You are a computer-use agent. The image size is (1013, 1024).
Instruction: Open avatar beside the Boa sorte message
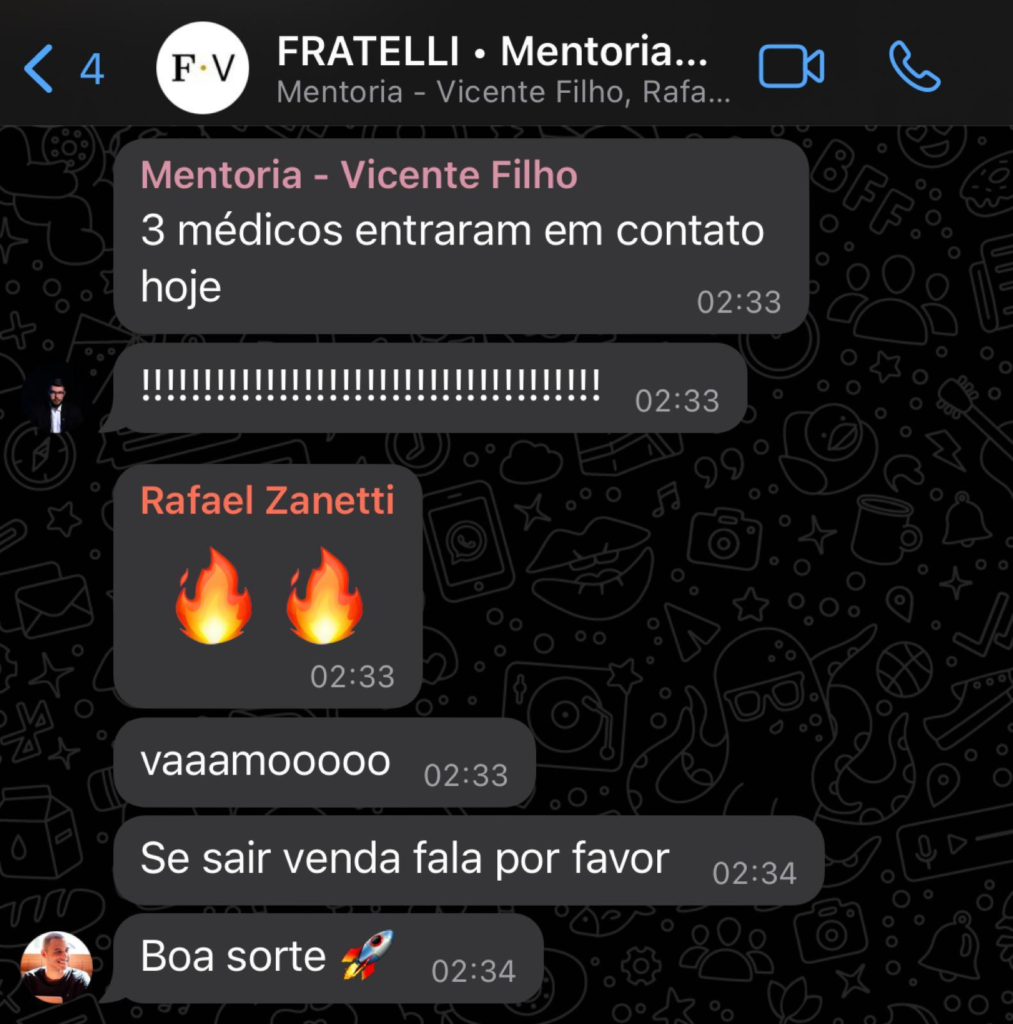click(57, 967)
